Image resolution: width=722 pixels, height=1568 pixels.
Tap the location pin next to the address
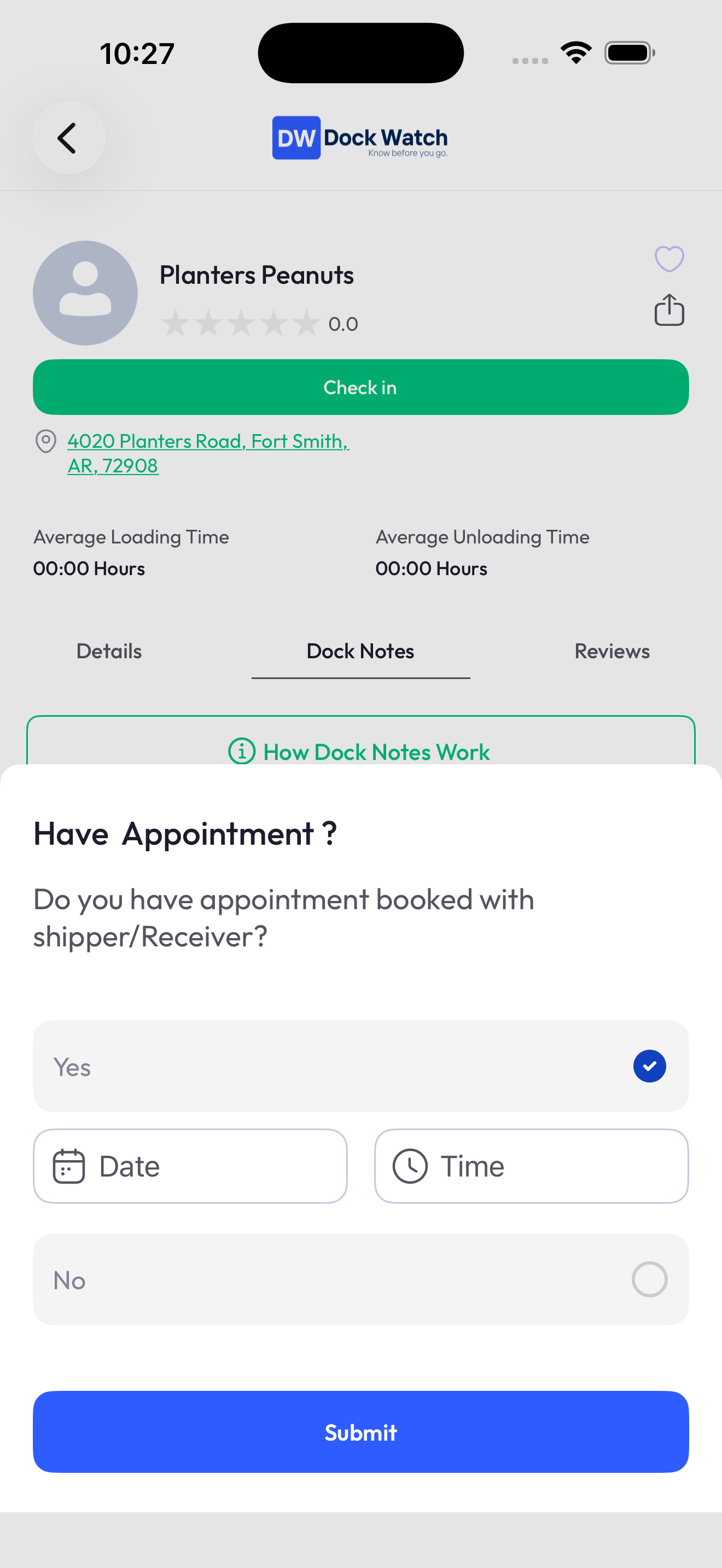click(x=45, y=441)
